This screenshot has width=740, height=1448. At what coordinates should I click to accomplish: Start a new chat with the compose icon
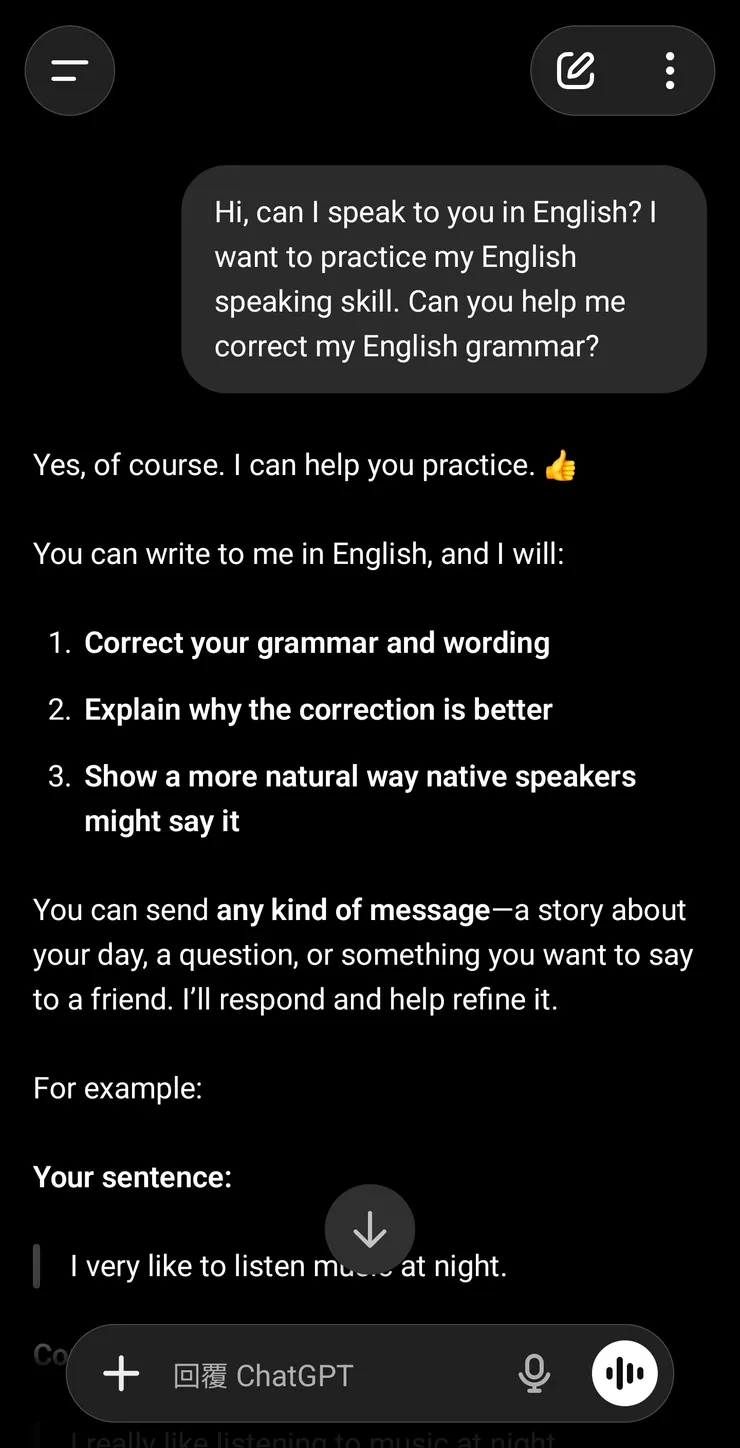pyautogui.click(x=574, y=70)
